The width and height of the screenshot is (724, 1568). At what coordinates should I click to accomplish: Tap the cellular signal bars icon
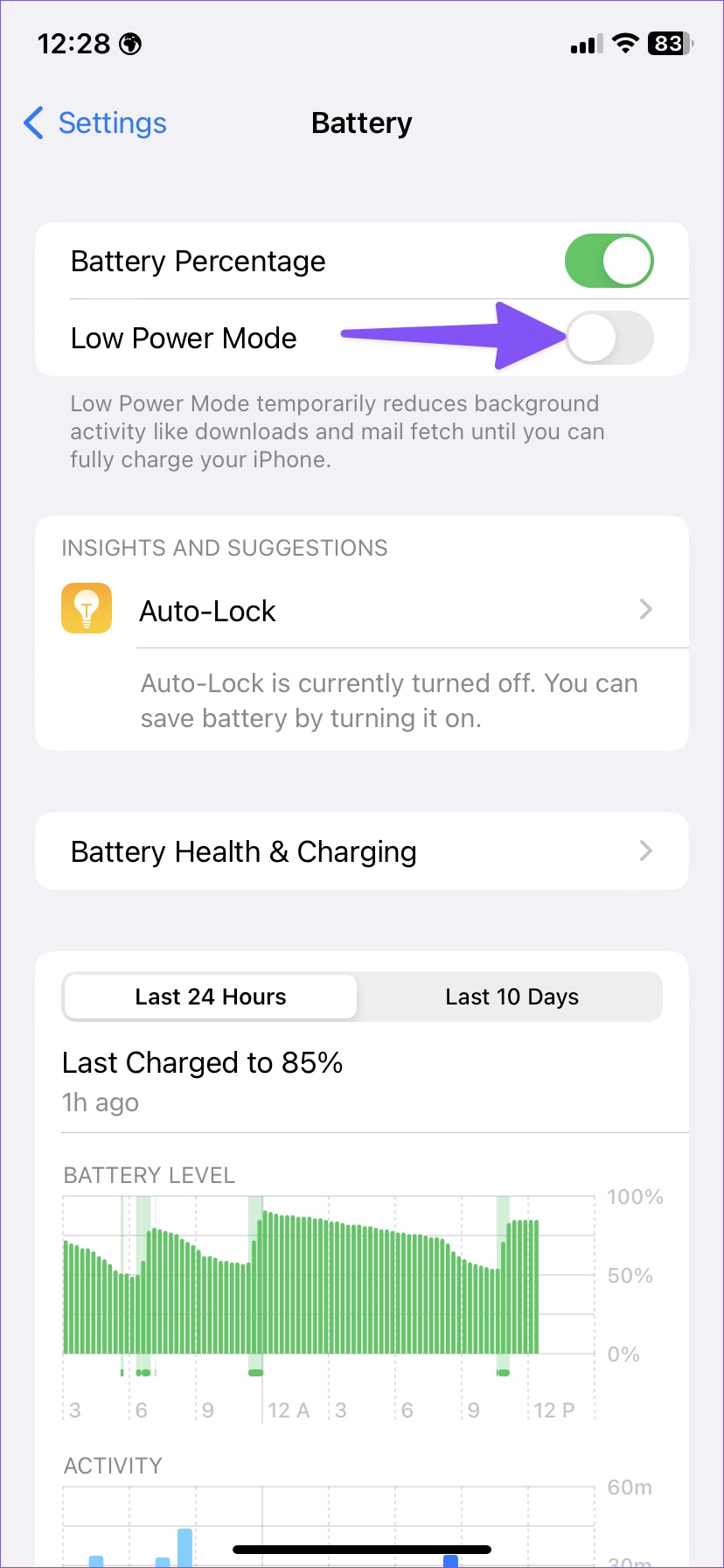[x=585, y=43]
